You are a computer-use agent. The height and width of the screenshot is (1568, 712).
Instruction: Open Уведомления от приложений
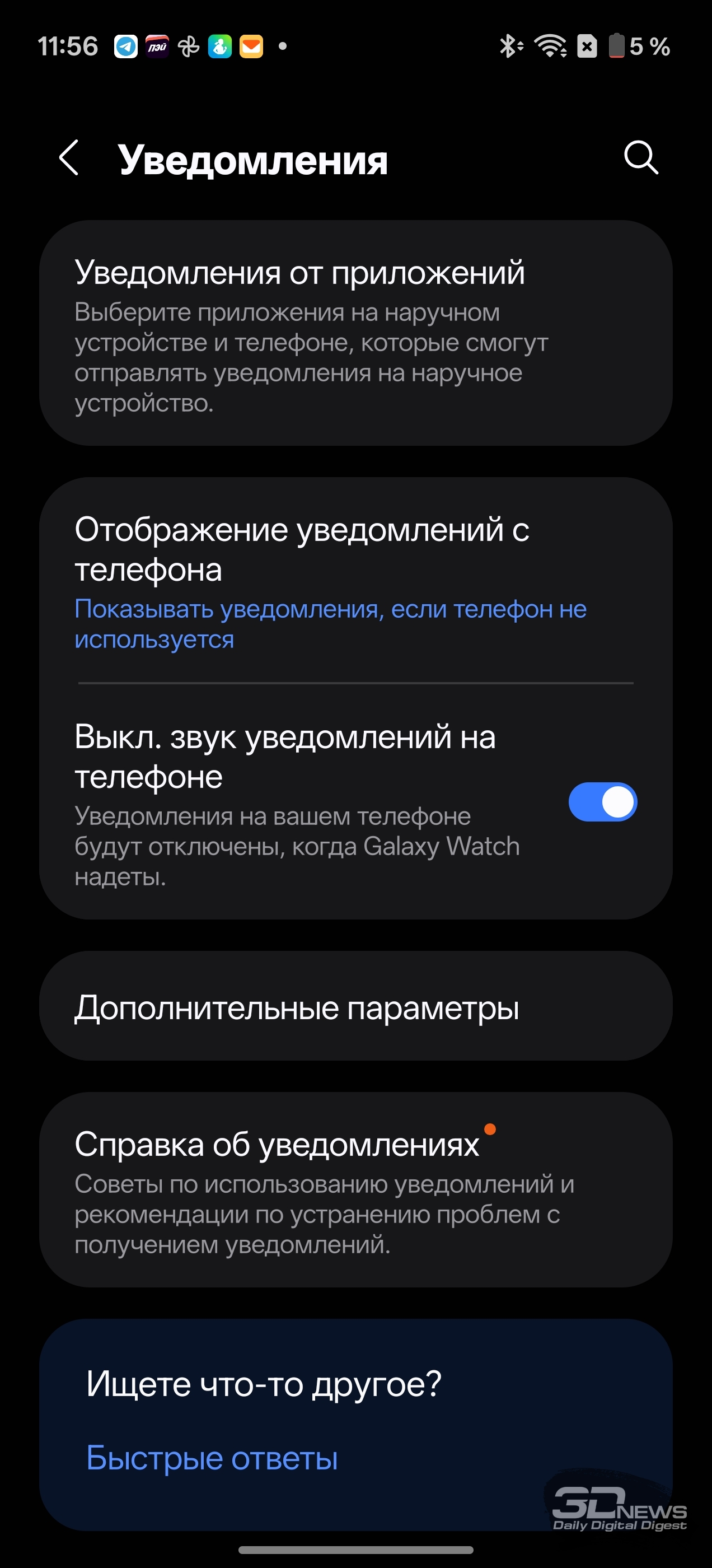[x=355, y=333]
